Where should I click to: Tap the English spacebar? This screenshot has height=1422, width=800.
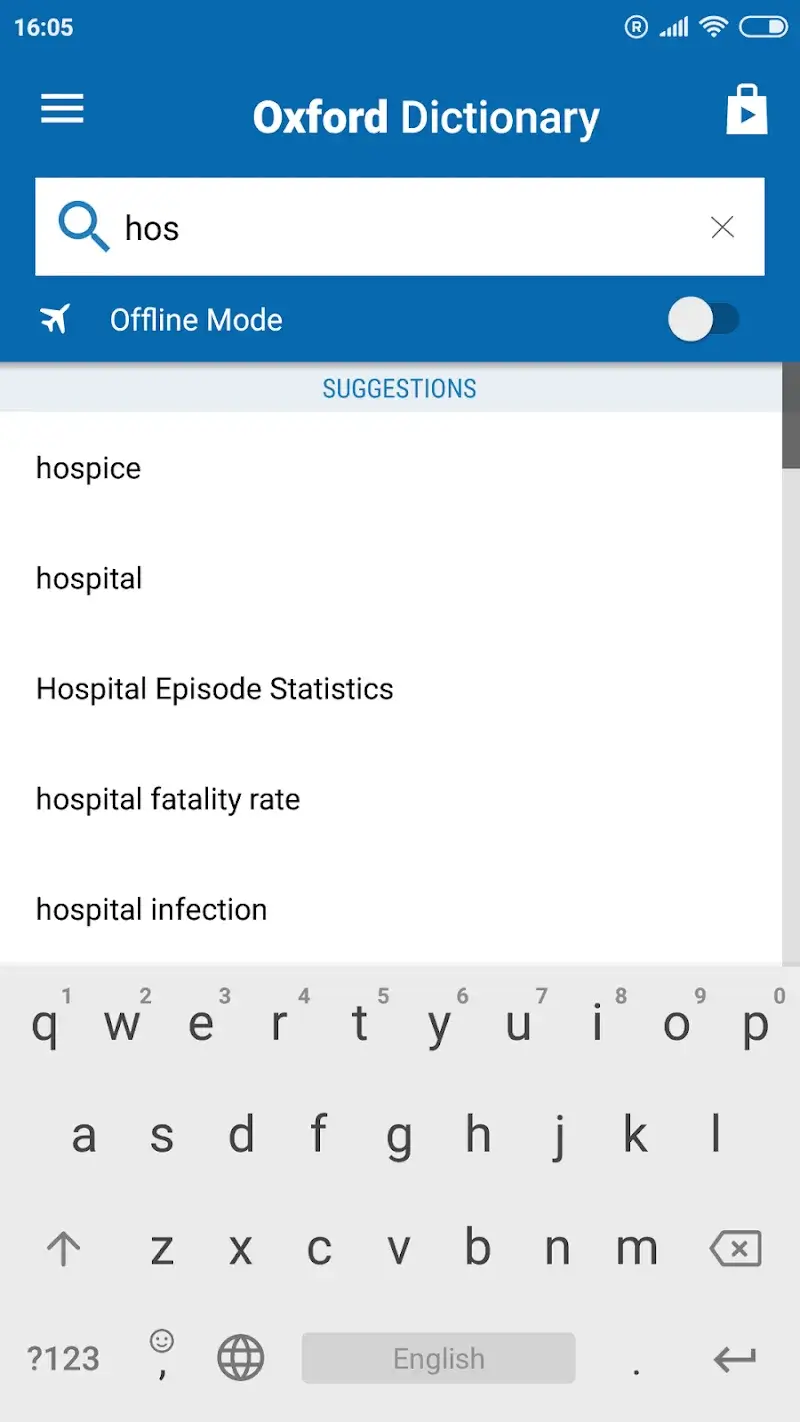pyautogui.click(x=437, y=1358)
